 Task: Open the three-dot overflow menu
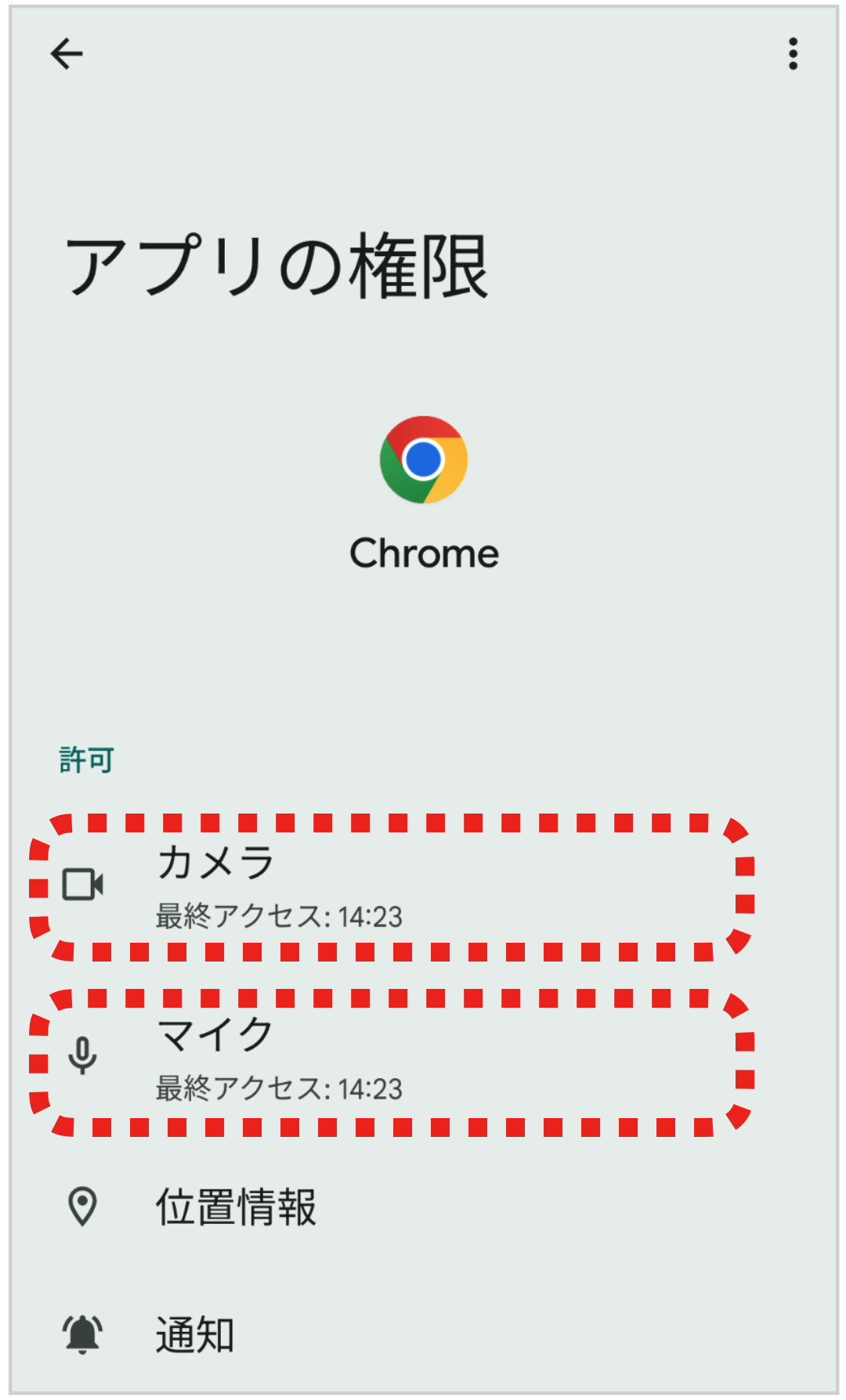[x=793, y=54]
